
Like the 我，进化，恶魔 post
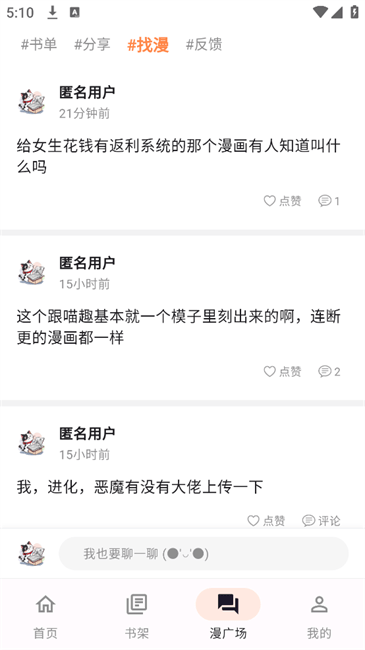[266, 521]
